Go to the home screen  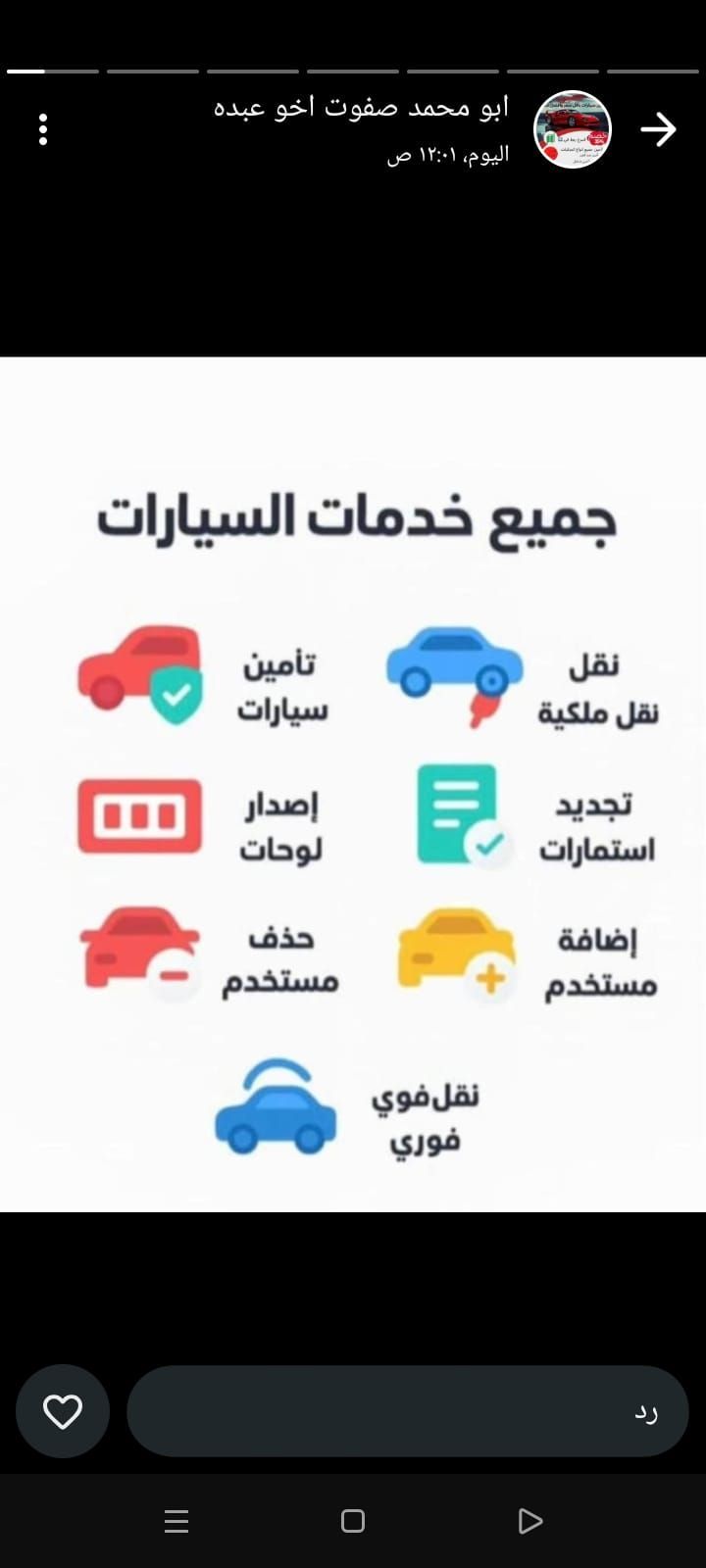(x=353, y=1521)
